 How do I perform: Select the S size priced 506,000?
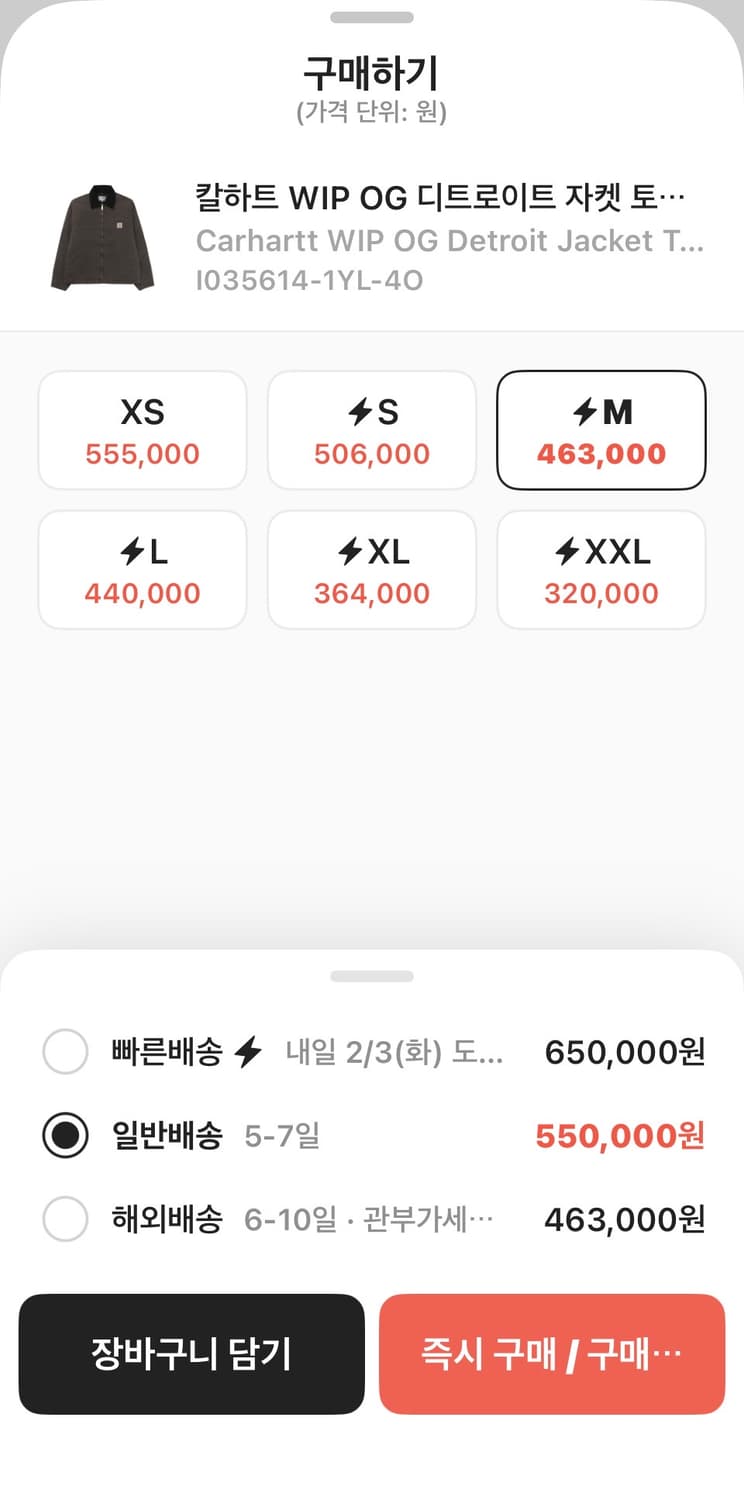coord(371,429)
